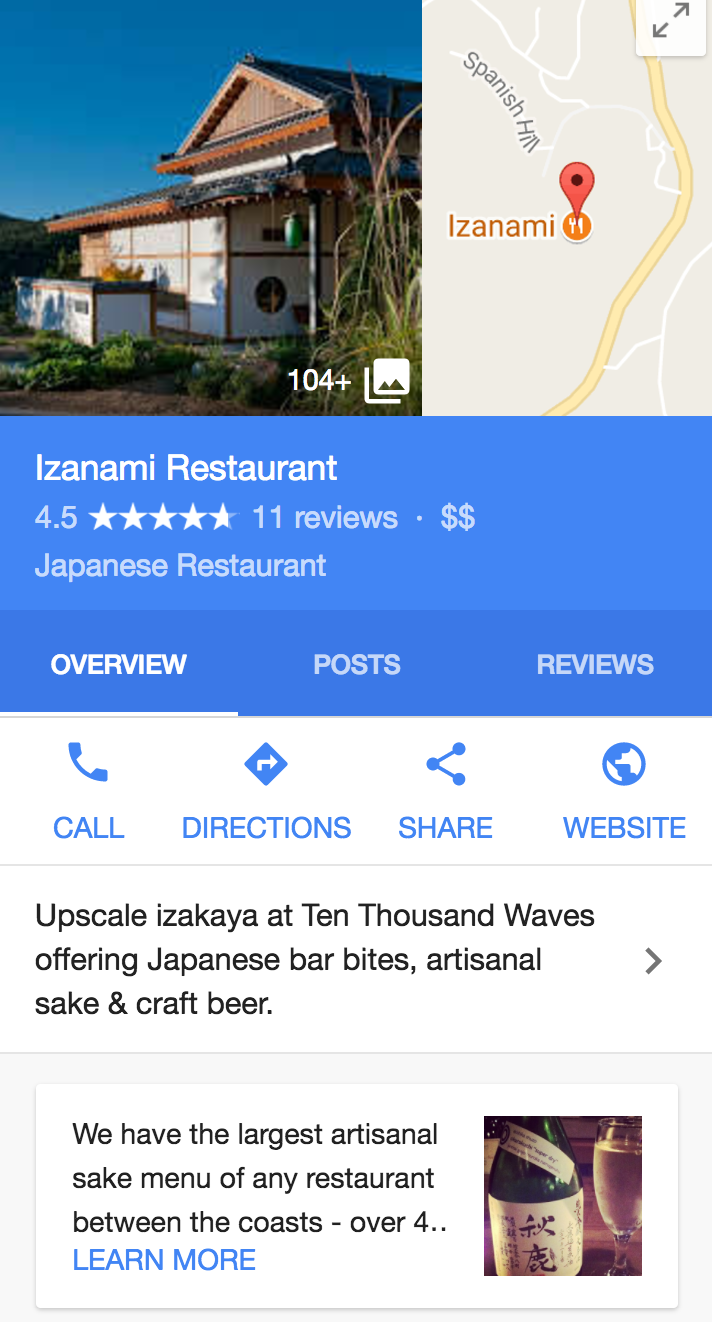Open the restaurant photo gallery
The height and width of the screenshot is (1322, 712).
[x=211, y=207]
